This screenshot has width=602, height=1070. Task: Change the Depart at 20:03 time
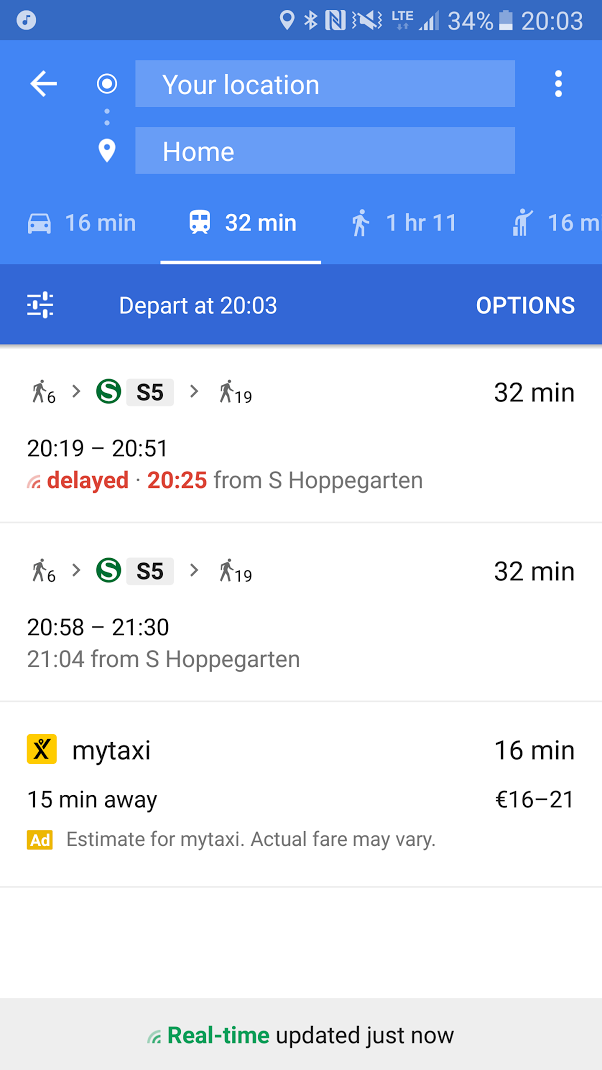coord(198,305)
